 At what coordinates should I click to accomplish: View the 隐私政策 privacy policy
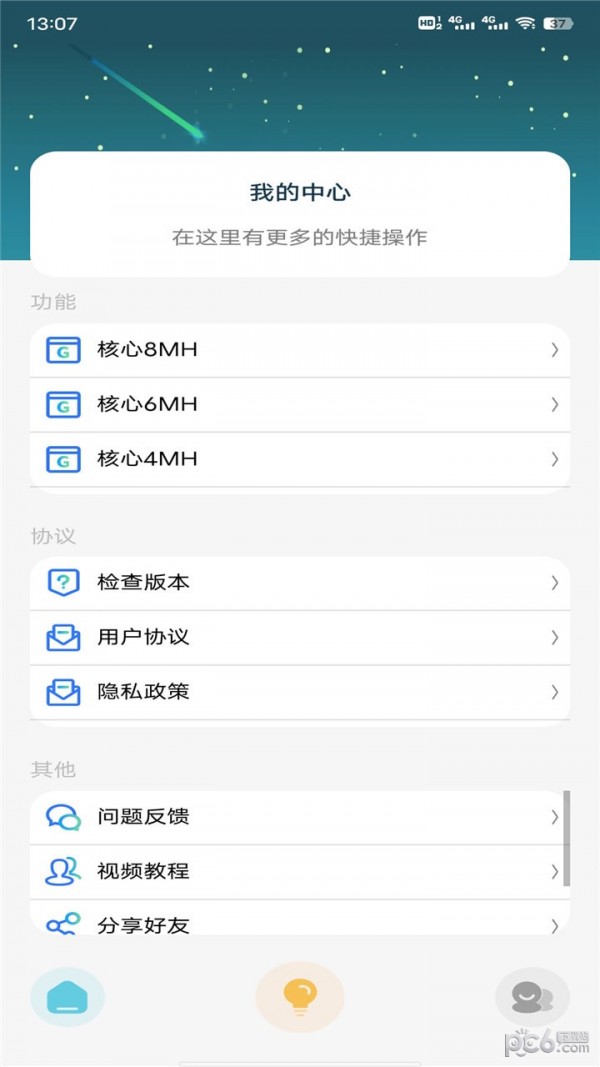pos(300,692)
